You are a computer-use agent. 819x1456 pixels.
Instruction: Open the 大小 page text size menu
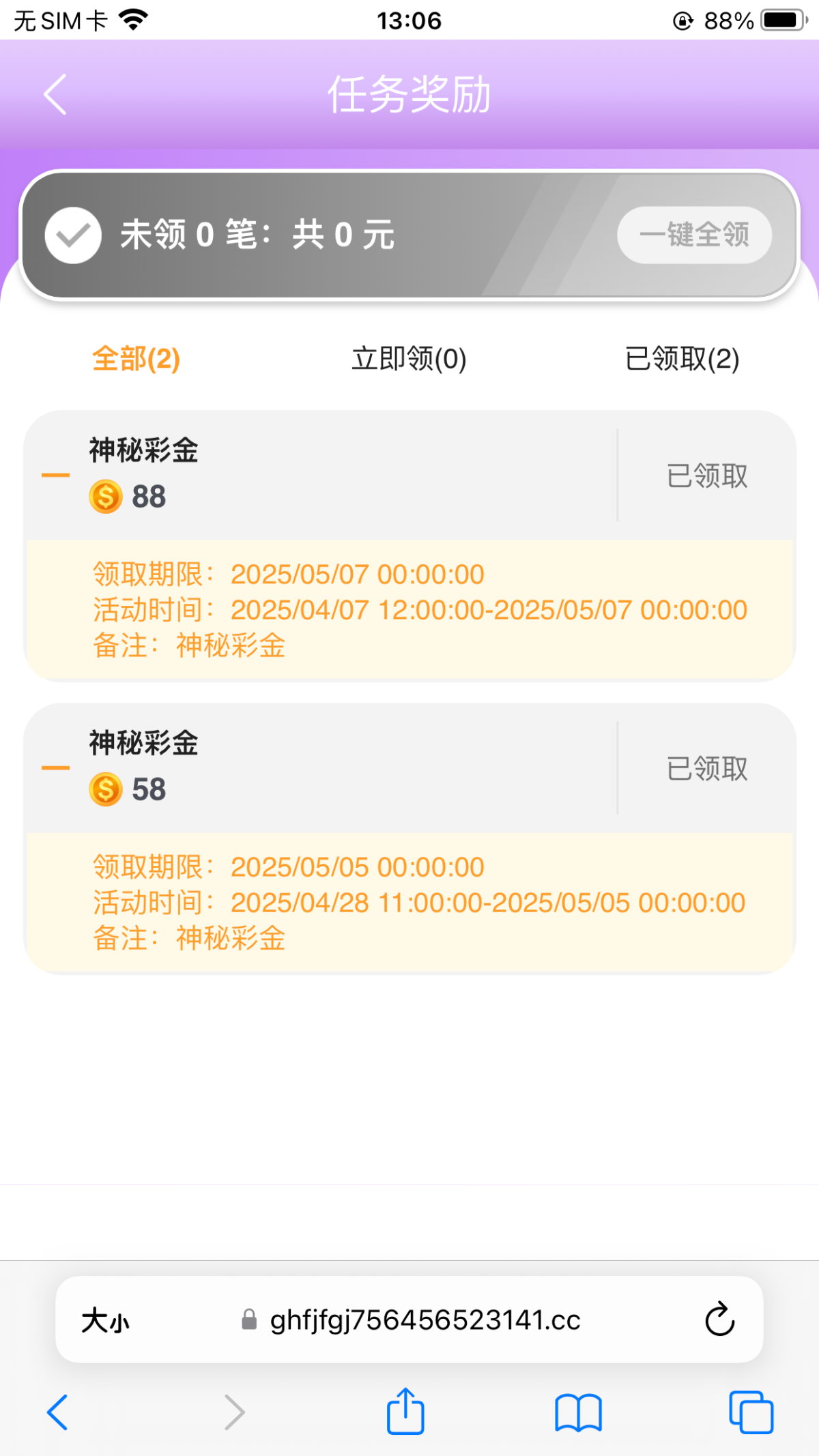point(105,1320)
